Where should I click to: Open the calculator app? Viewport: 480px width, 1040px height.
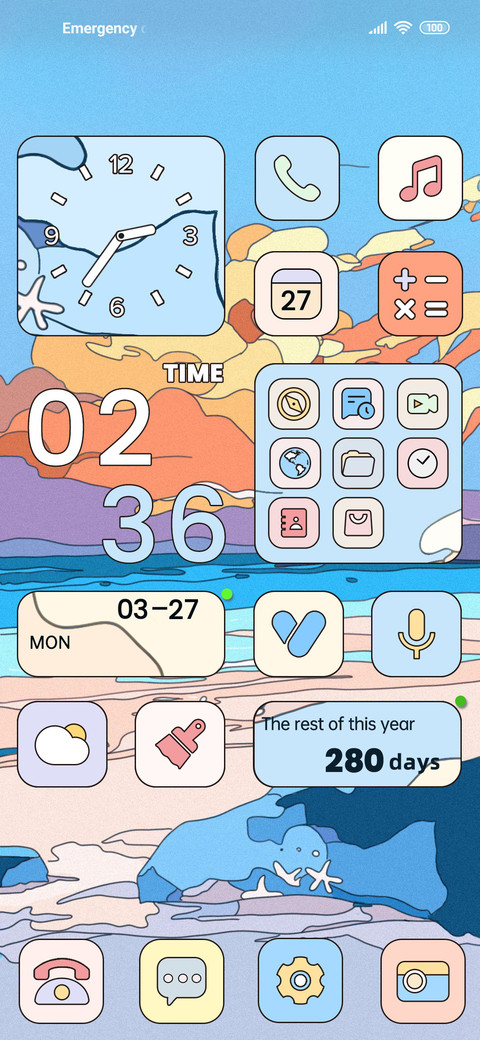click(420, 294)
